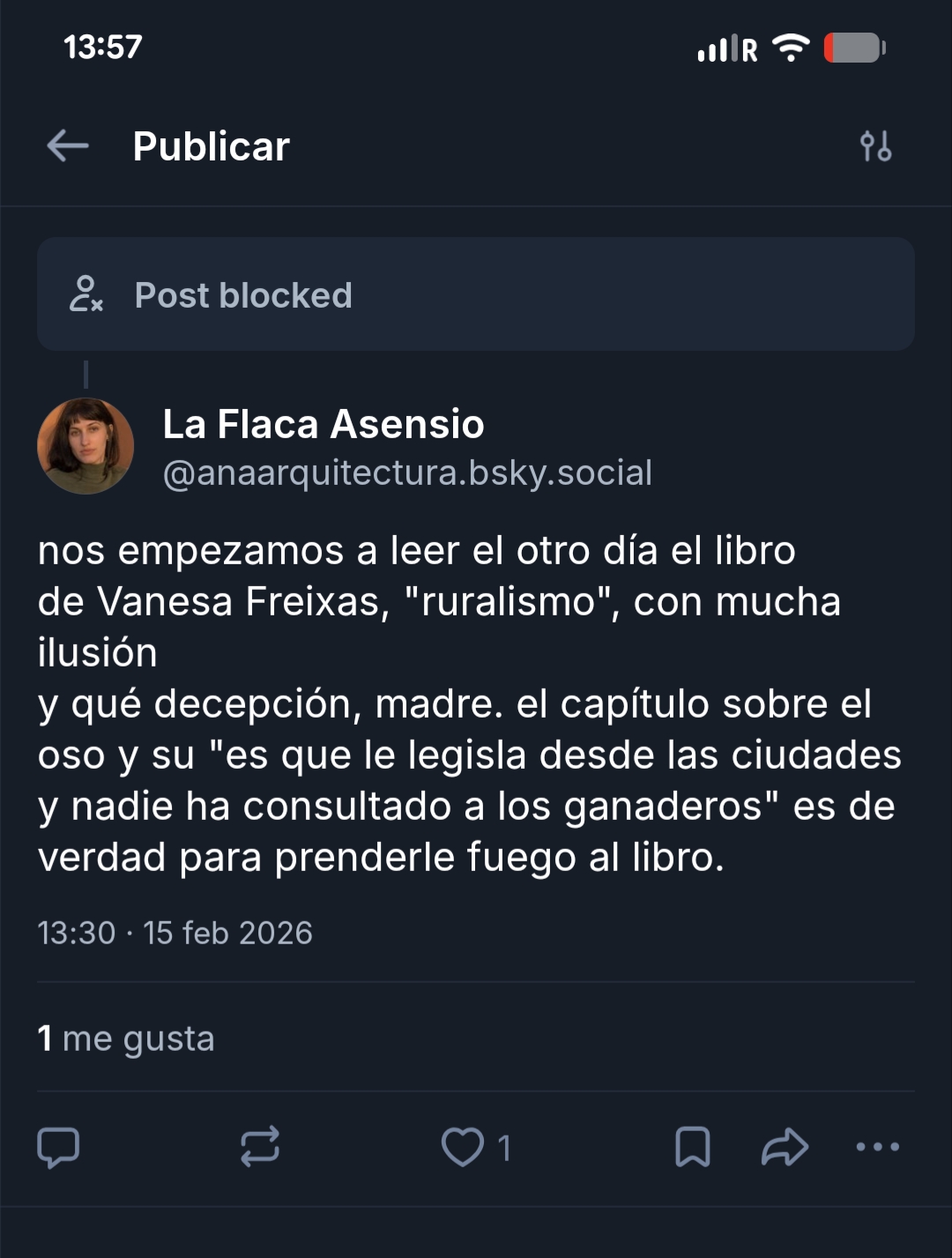
Task: Repost this post
Action: pyautogui.click(x=260, y=1147)
